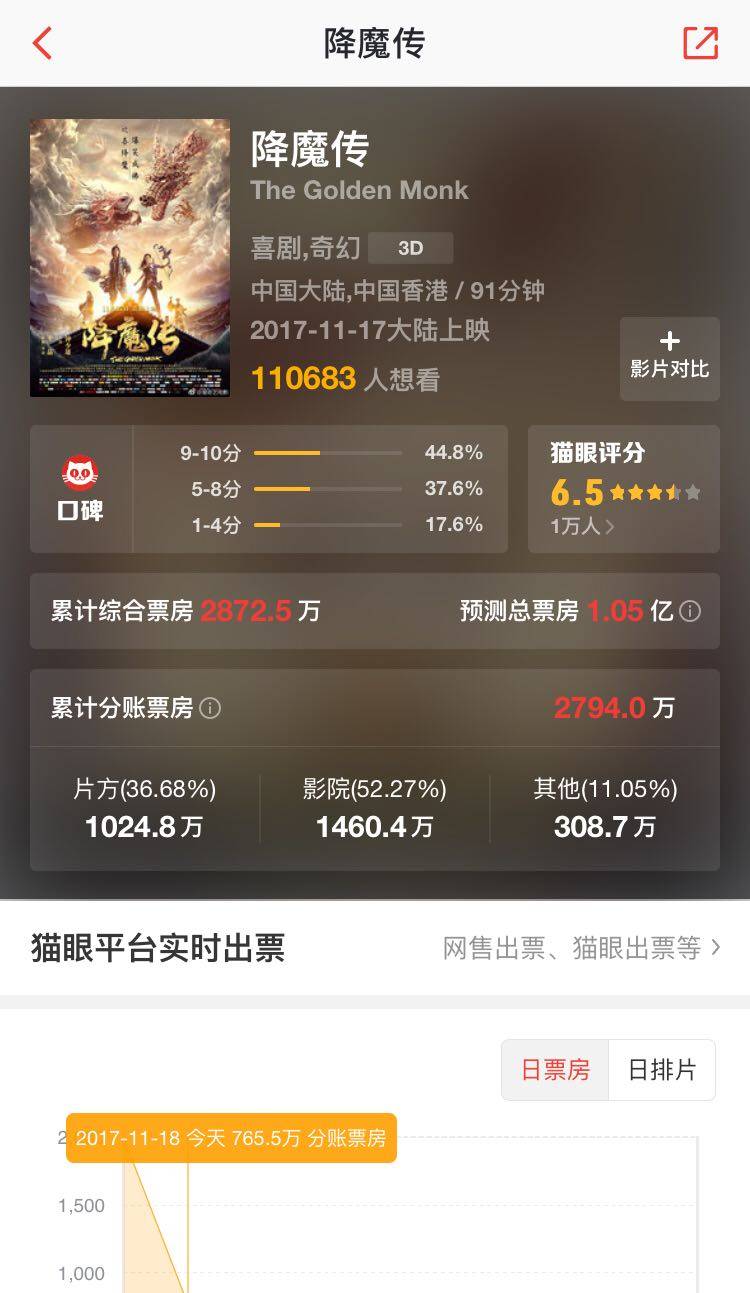Tap the red back arrow
The width and height of the screenshot is (750, 1293).
point(40,44)
